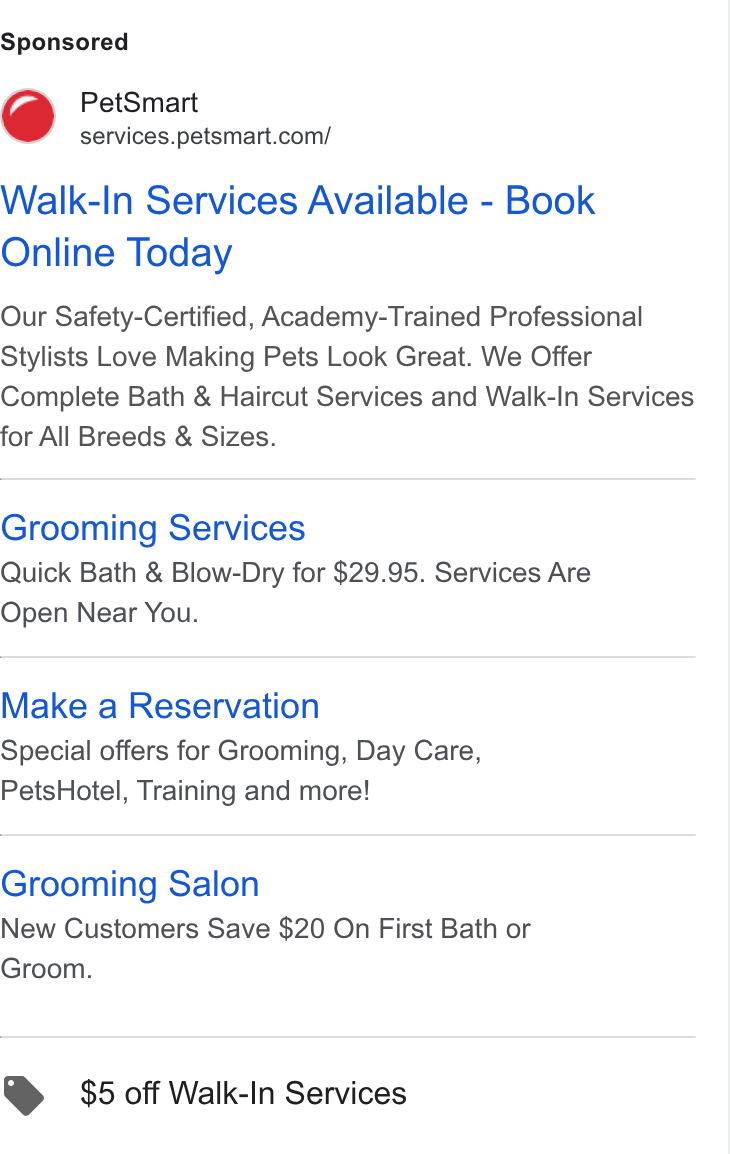
Task: Tap the services.petsmart.com advertiser address
Action: click(205, 136)
